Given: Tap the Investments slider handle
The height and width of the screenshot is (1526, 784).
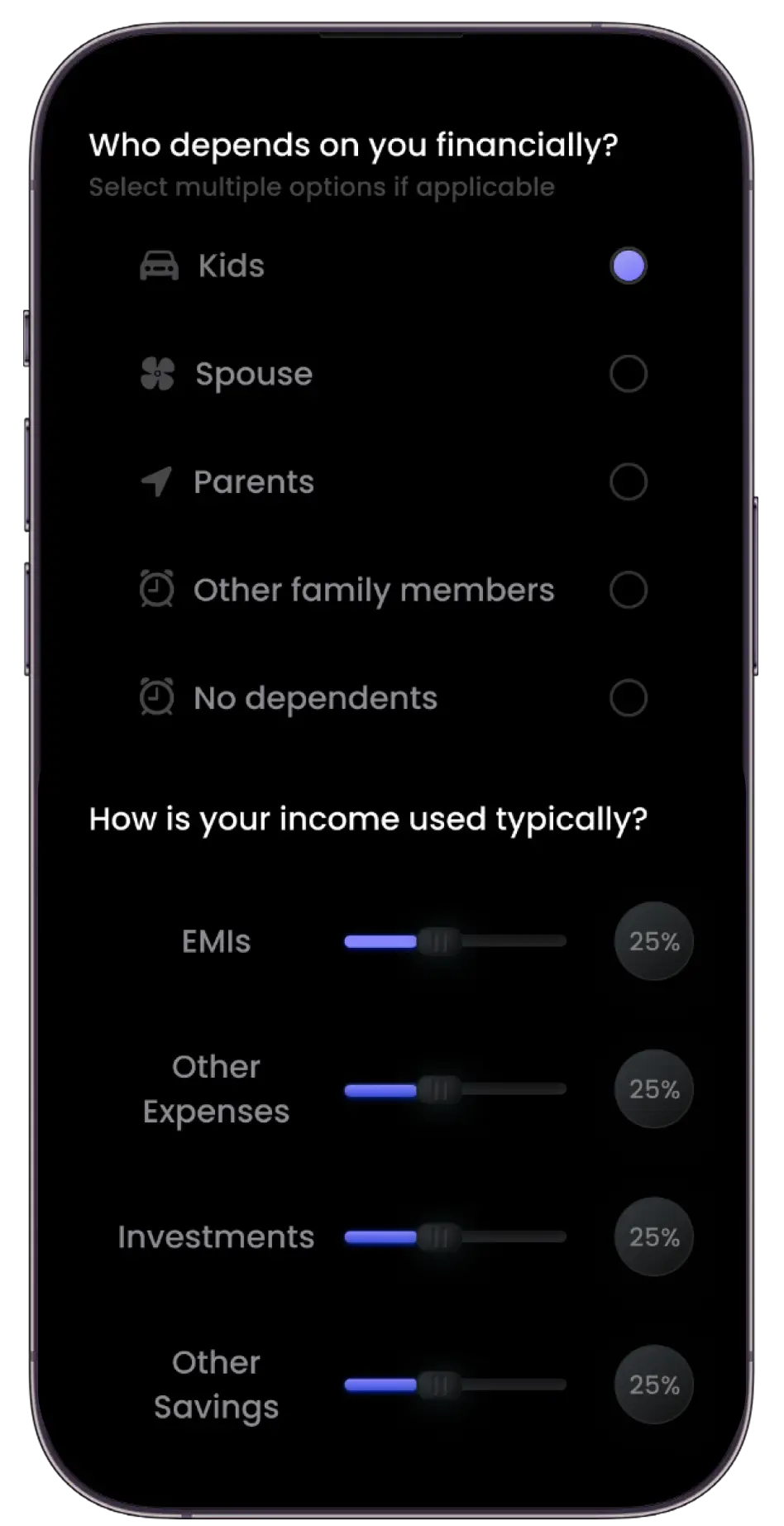Looking at the screenshot, I should 438,1237.
